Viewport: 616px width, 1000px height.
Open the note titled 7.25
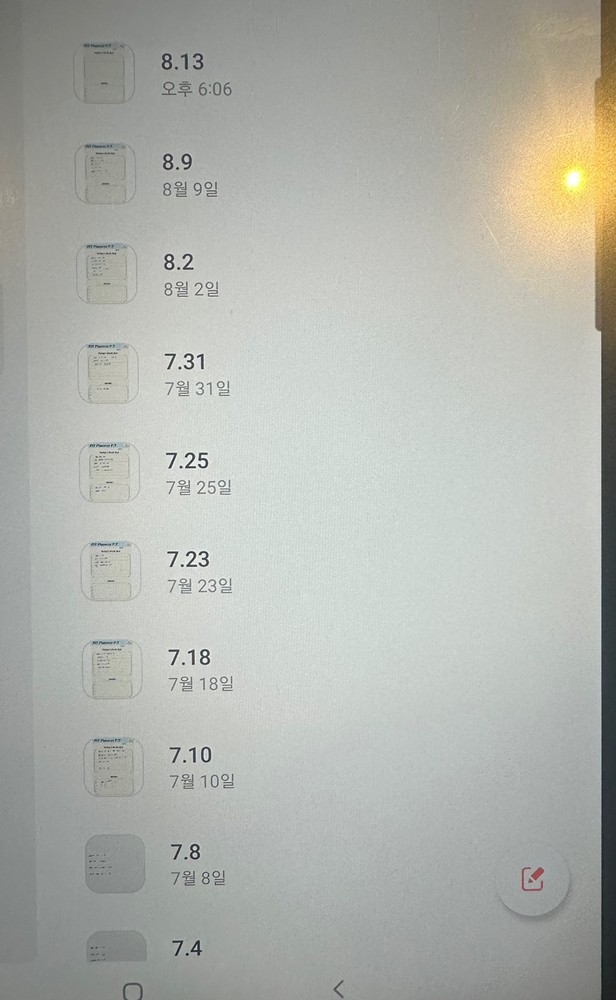(x=187, y=461)
